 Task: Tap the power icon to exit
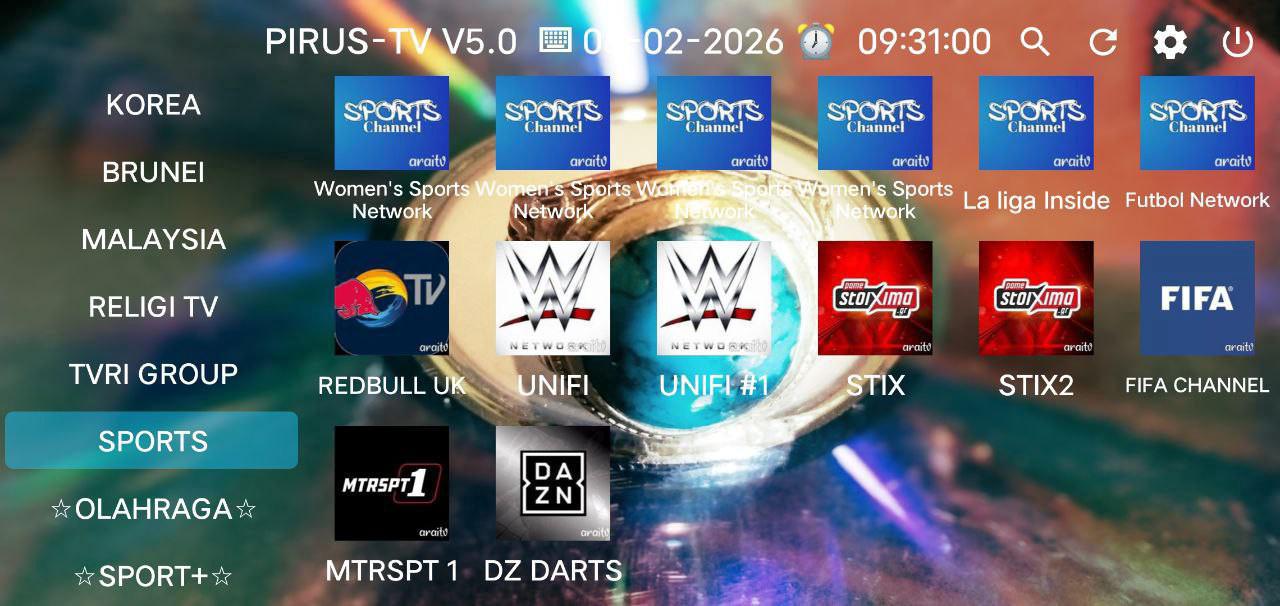1238,42
